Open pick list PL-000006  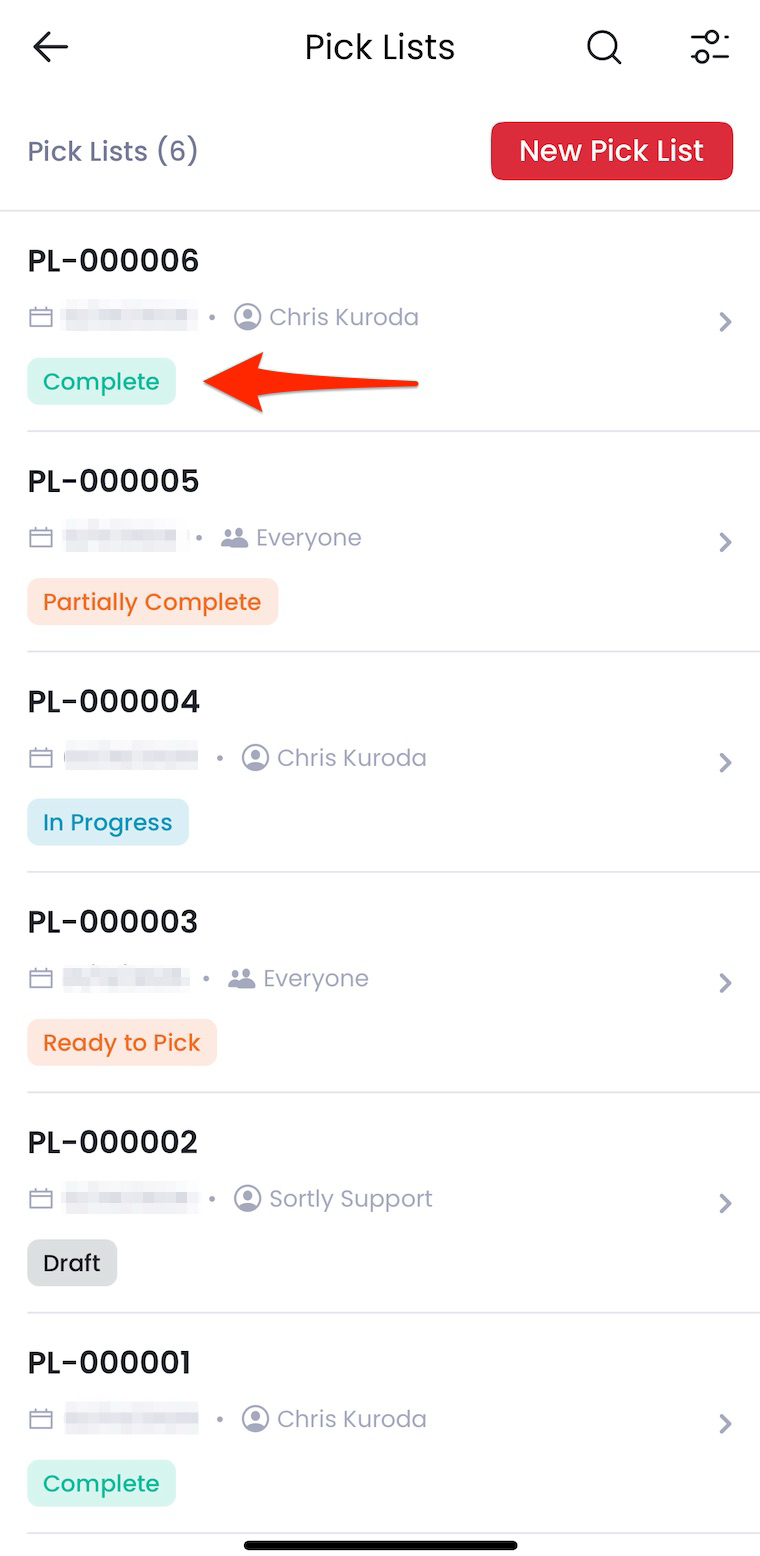point(380,322)
